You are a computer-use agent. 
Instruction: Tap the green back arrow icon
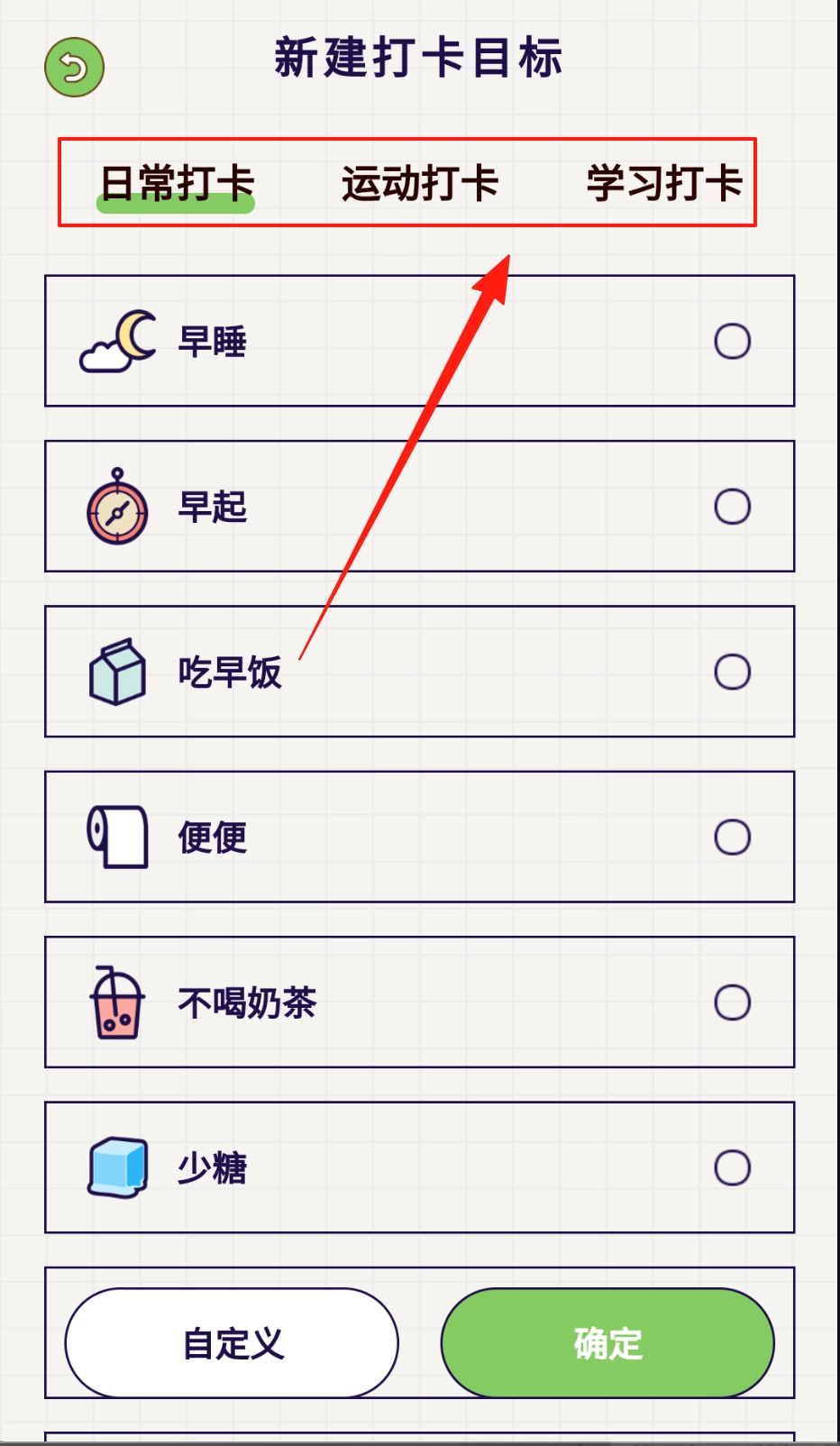point(75,68)
